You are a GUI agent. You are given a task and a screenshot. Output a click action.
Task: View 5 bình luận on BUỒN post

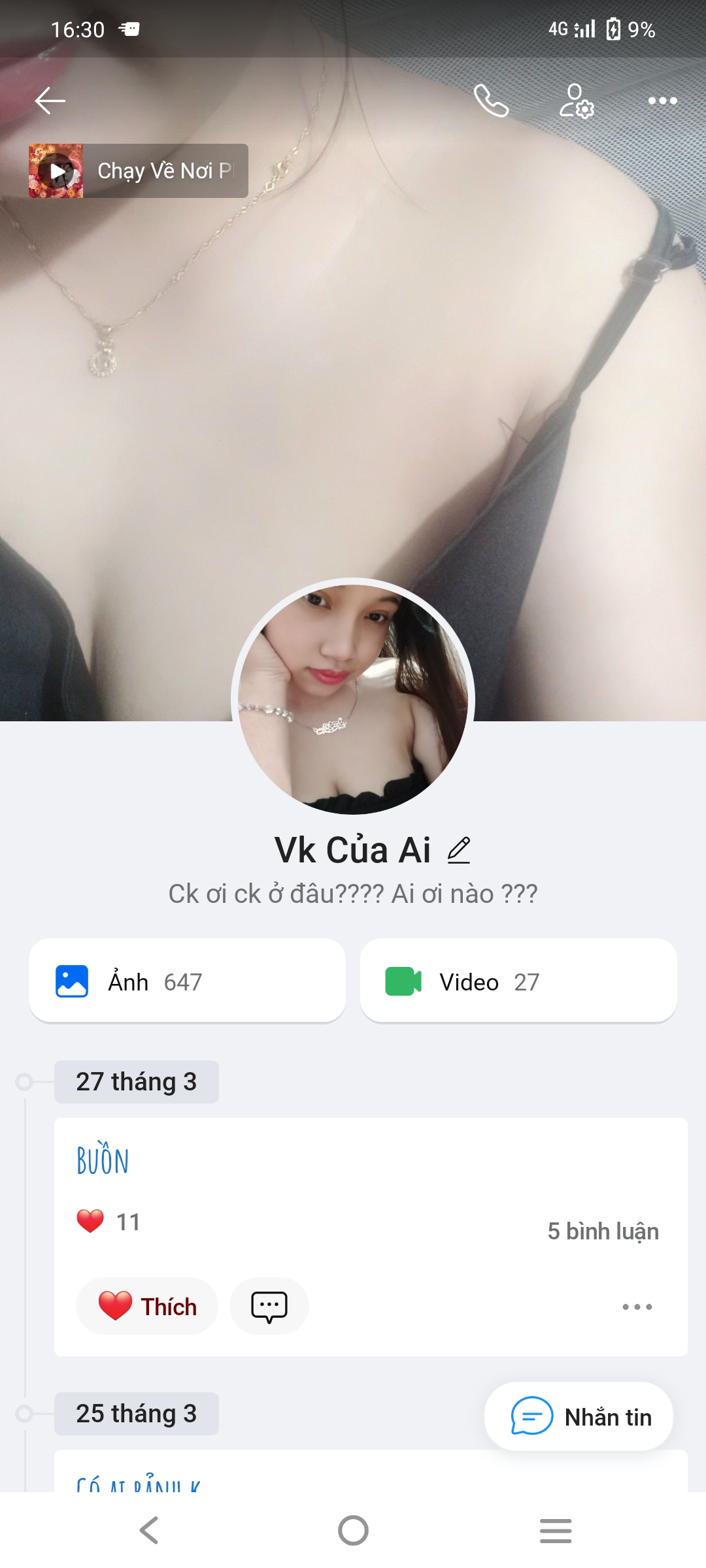pos(603,1232)
